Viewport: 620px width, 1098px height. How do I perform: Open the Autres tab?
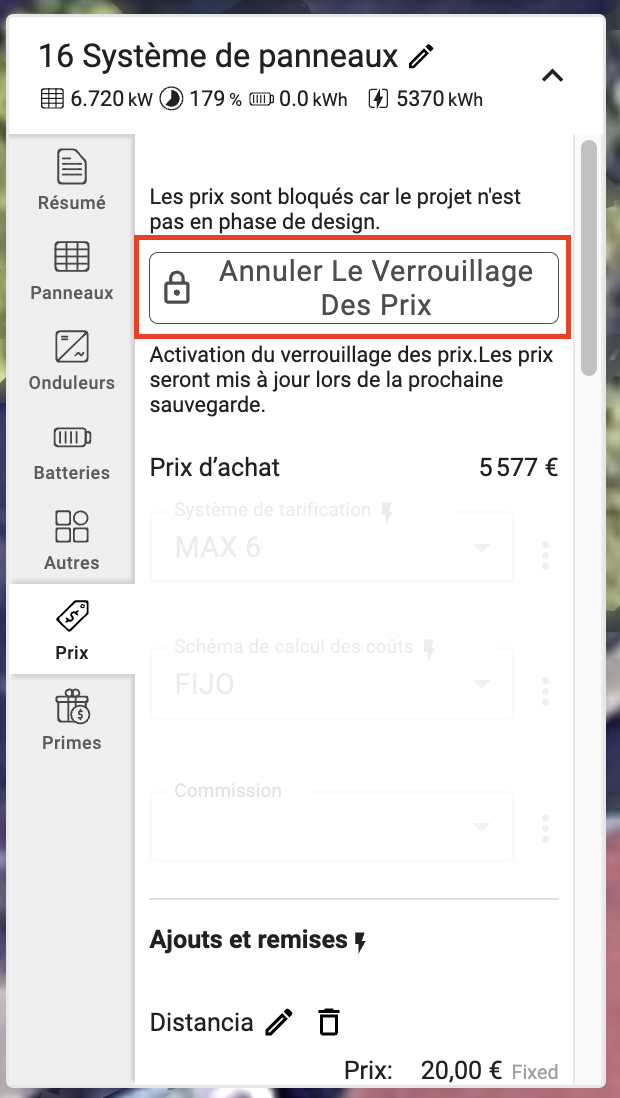(x=72, y=540)
